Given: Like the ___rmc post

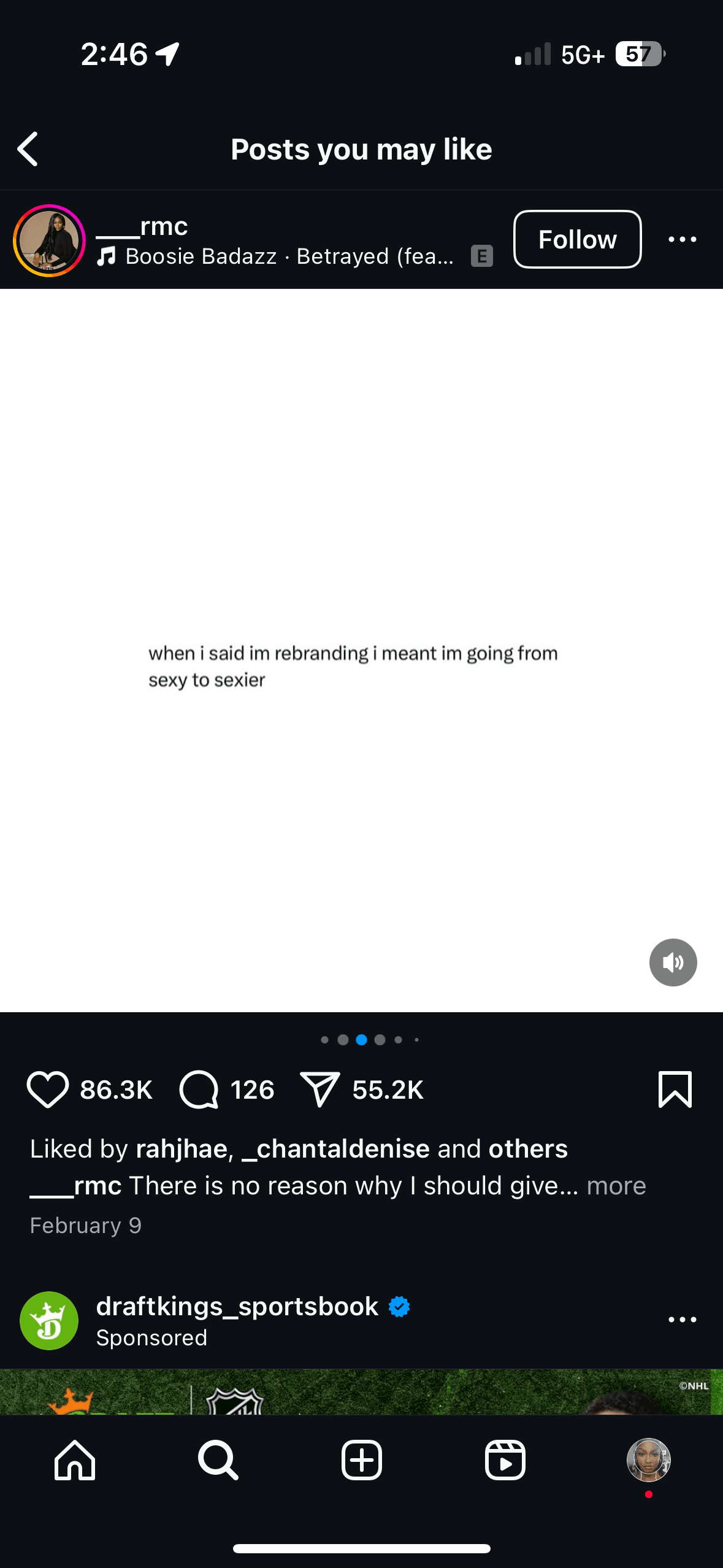Looking at the screenshot, I should tap(48, 1090).
